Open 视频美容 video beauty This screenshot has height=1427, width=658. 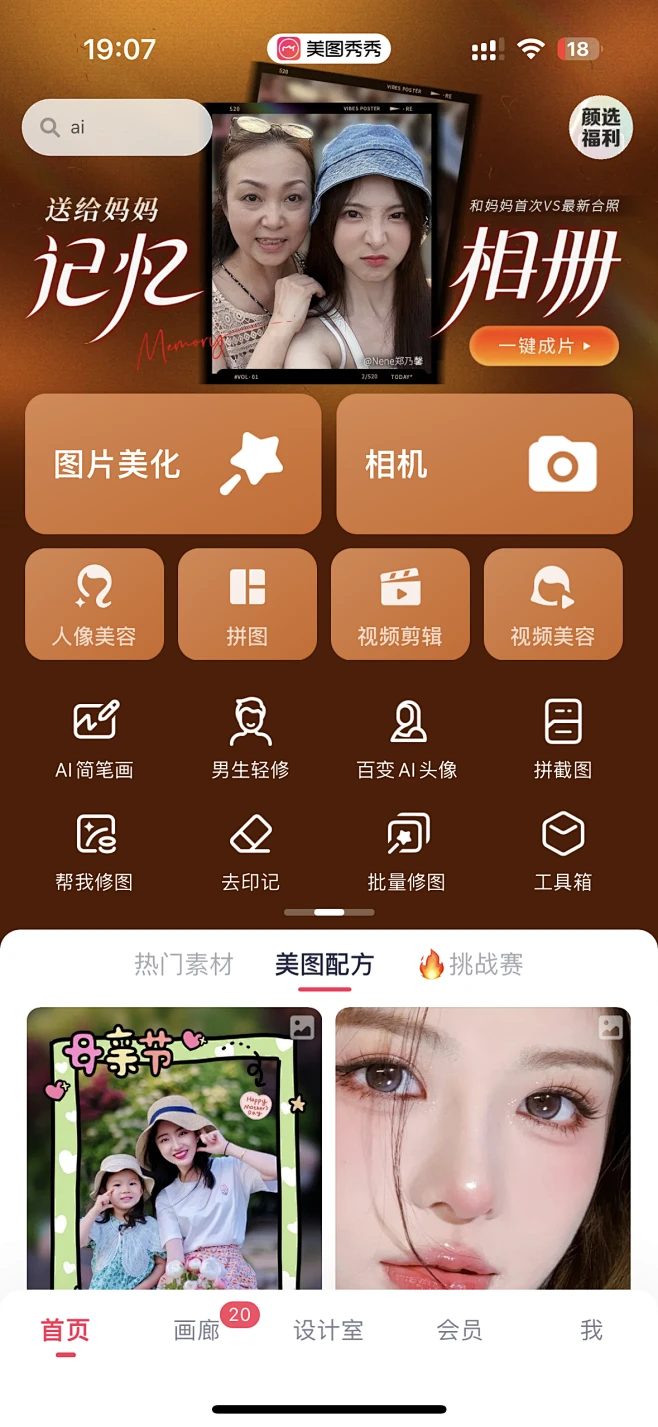coord(553,604)
